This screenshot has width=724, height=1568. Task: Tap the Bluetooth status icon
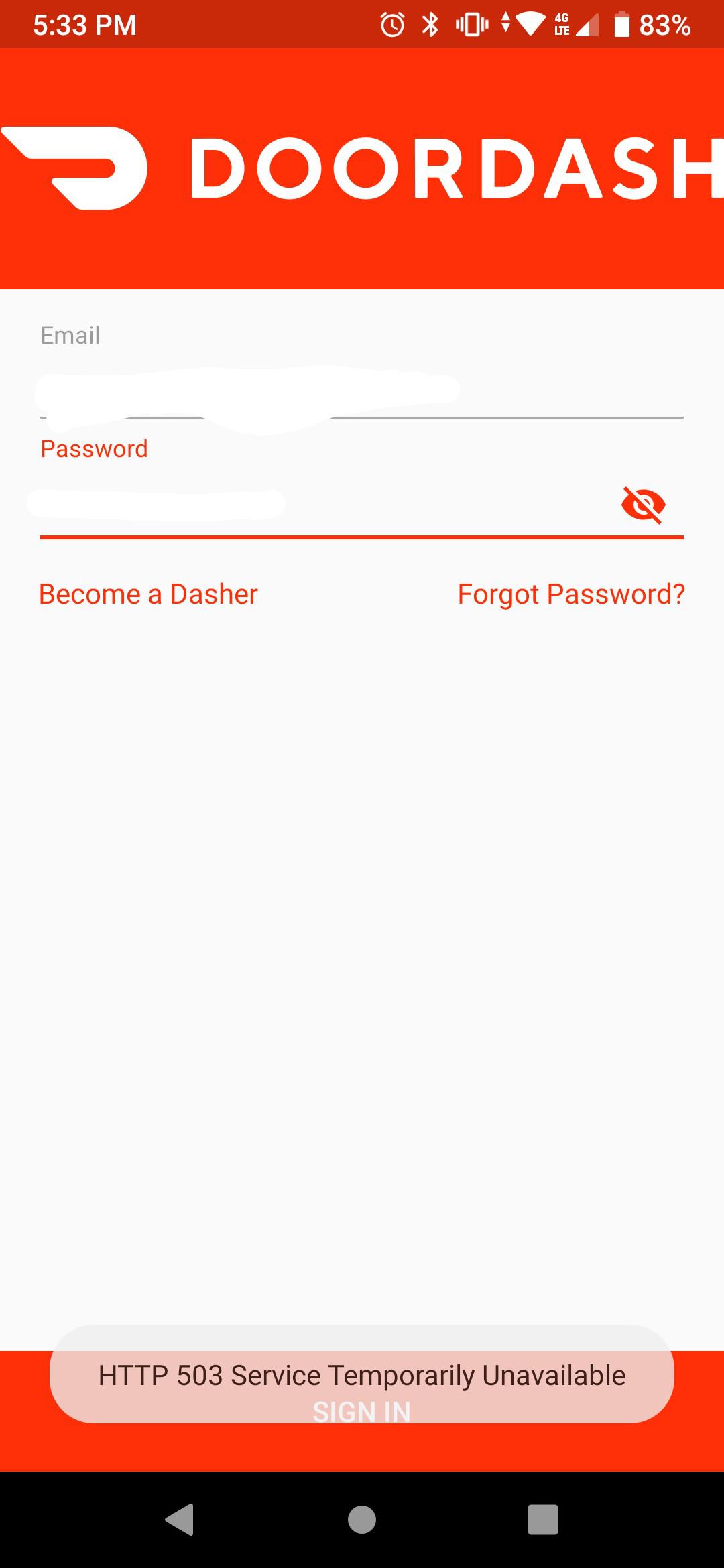point(430,24)
